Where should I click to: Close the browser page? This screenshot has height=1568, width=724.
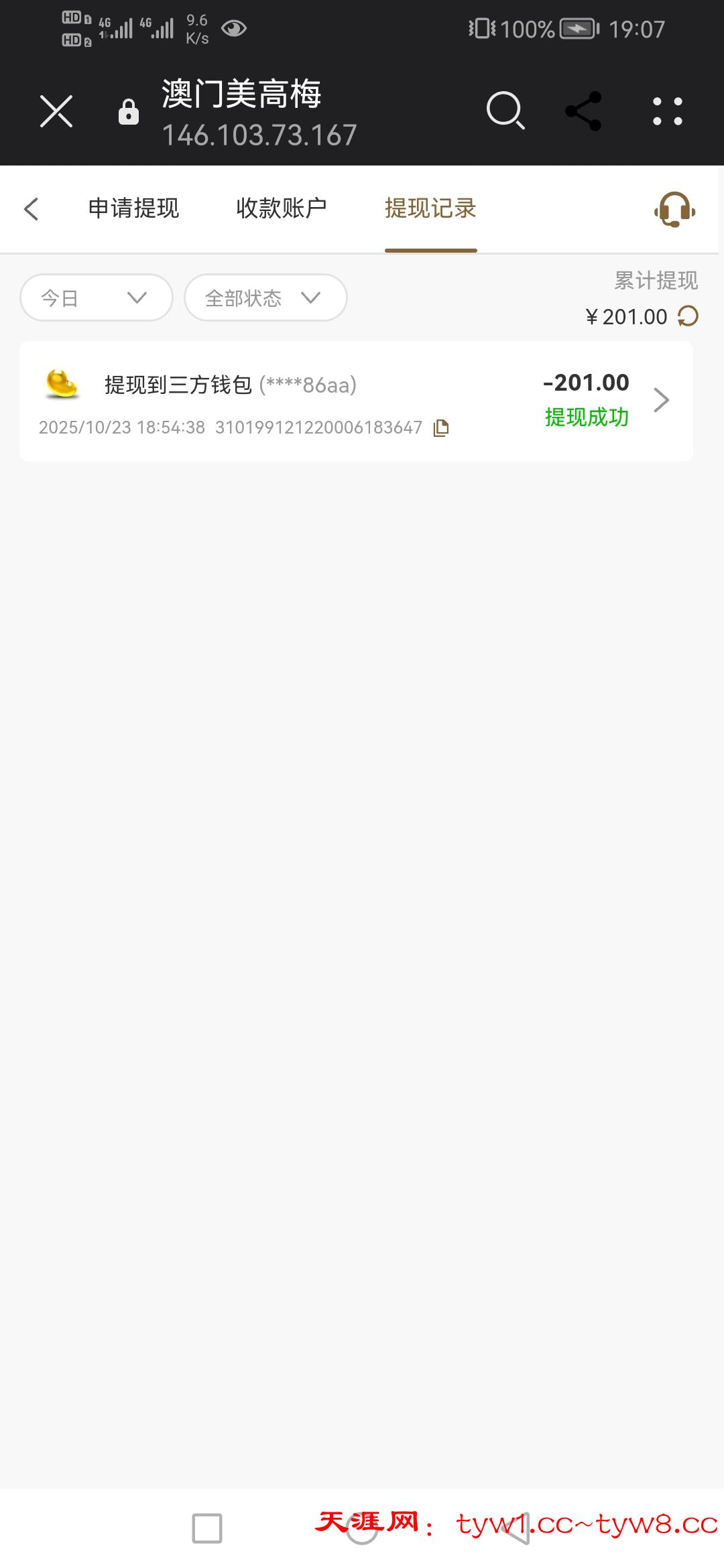coord(56,111)
